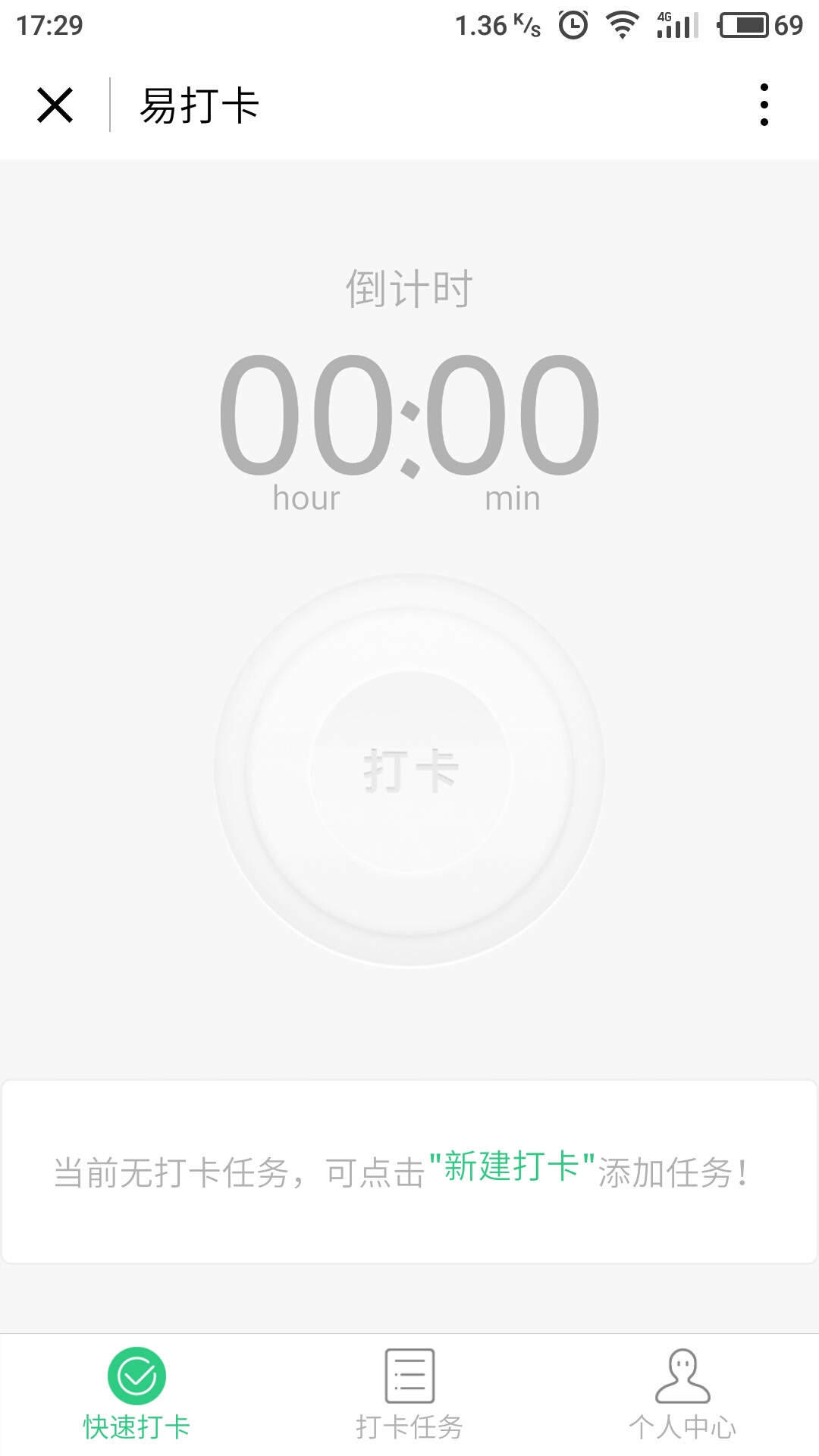Close the 易打卡 mini program
The image size is (819, 1456).
click(55, 105)
